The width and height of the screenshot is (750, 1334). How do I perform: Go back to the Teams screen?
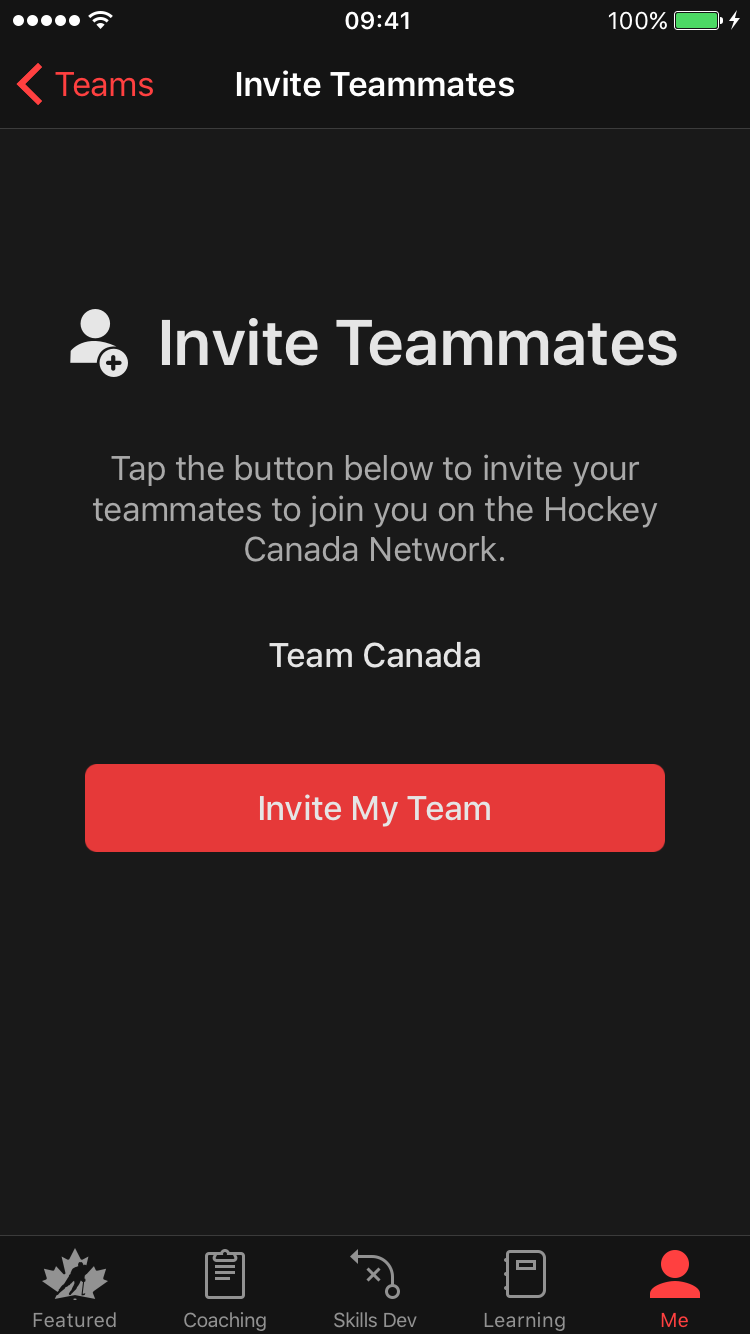[x=85, y=85]
